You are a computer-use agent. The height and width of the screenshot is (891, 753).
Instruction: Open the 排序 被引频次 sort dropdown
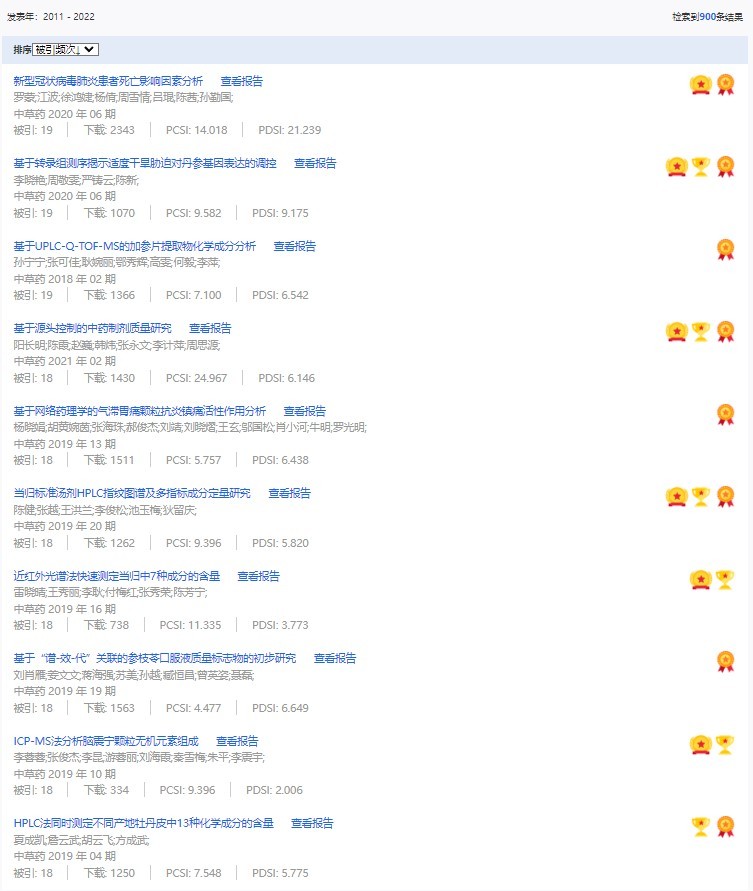click(65, 49)
